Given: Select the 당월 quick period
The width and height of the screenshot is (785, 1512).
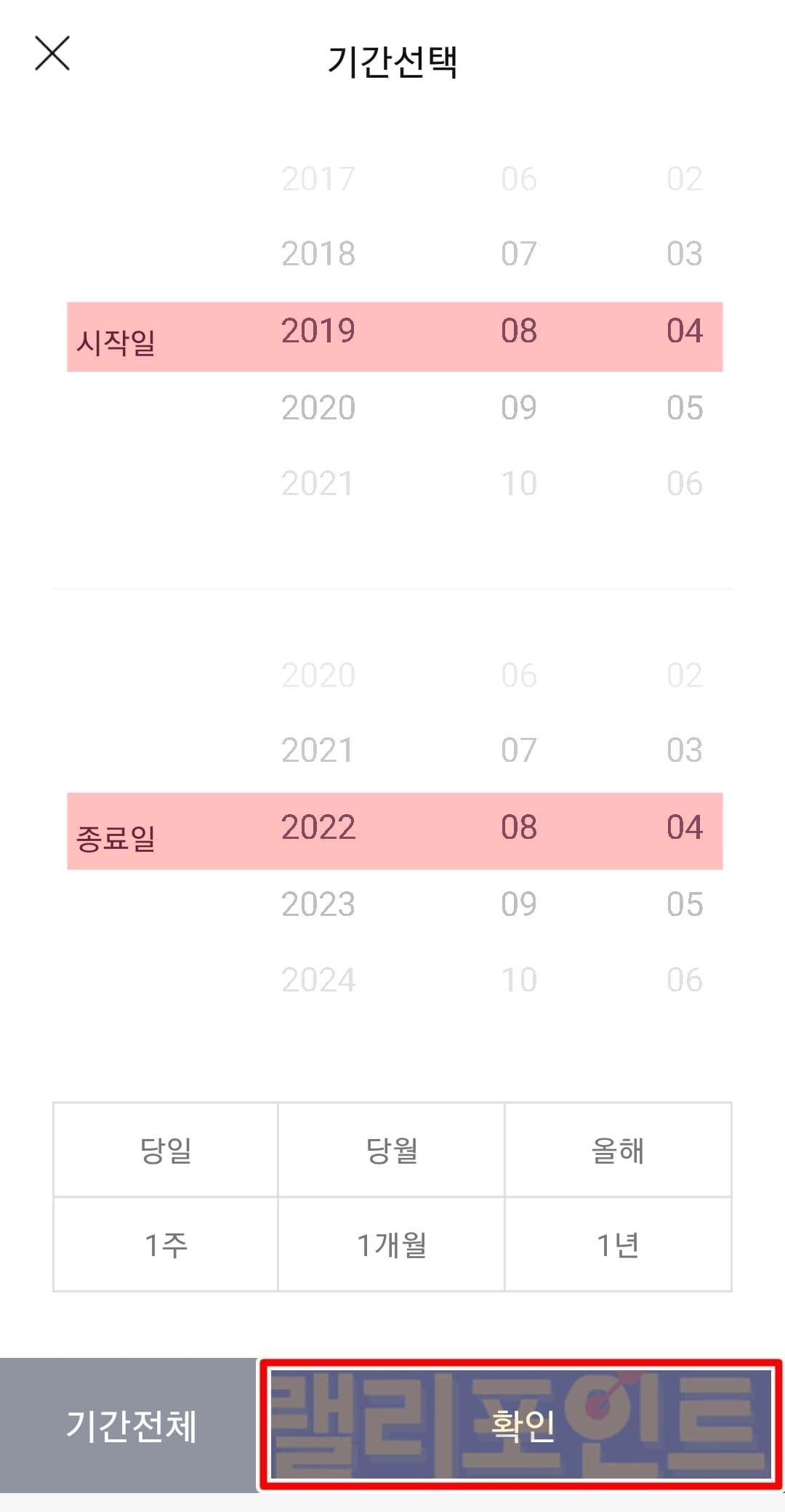Looking at the screenshot, I should point(392,1150).
